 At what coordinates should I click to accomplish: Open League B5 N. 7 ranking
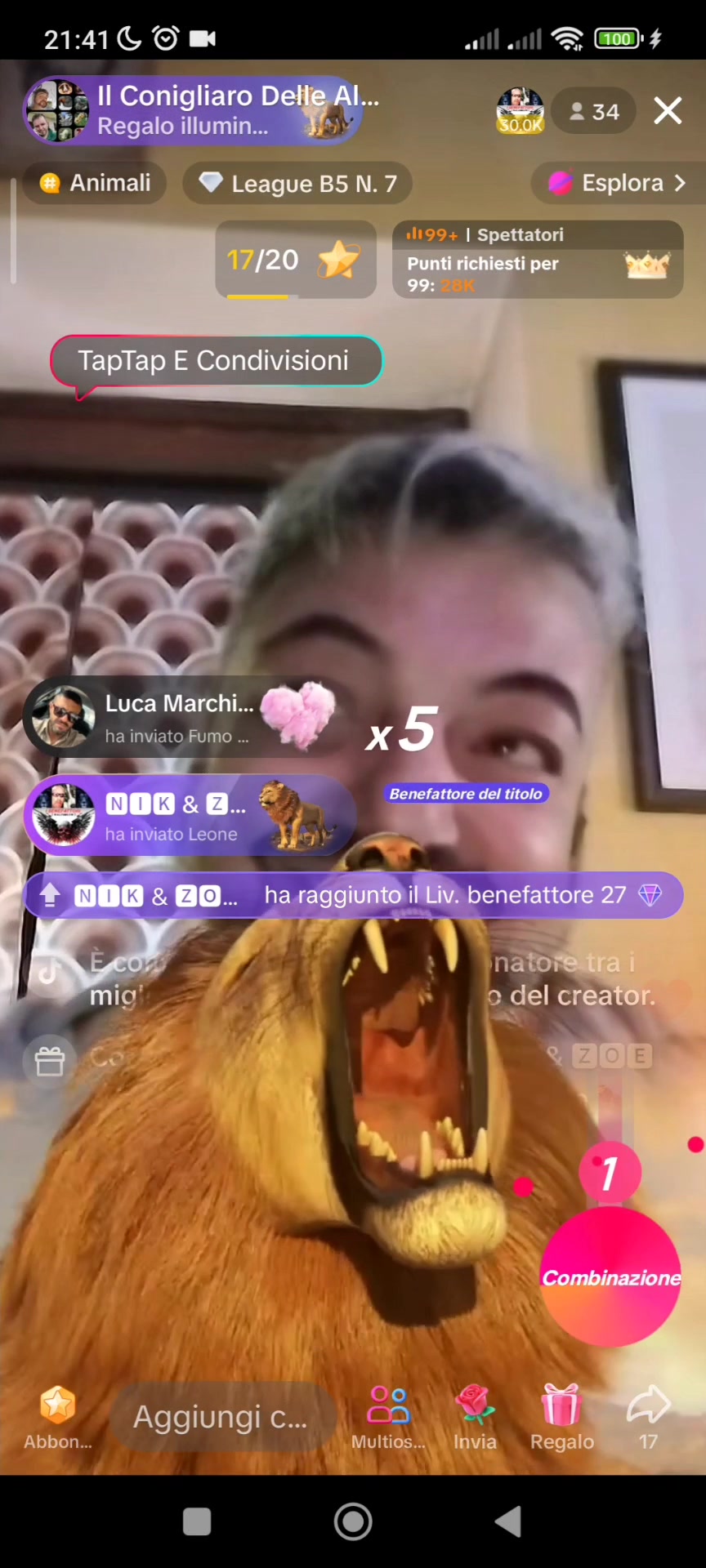tap(297, 183)
